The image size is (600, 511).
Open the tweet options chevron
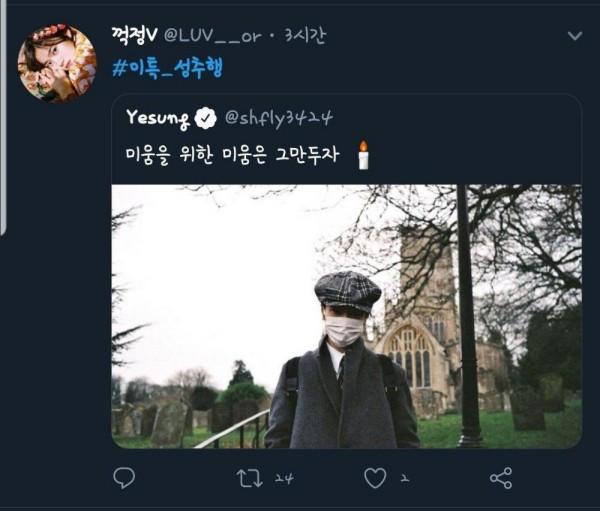[574, 36]
